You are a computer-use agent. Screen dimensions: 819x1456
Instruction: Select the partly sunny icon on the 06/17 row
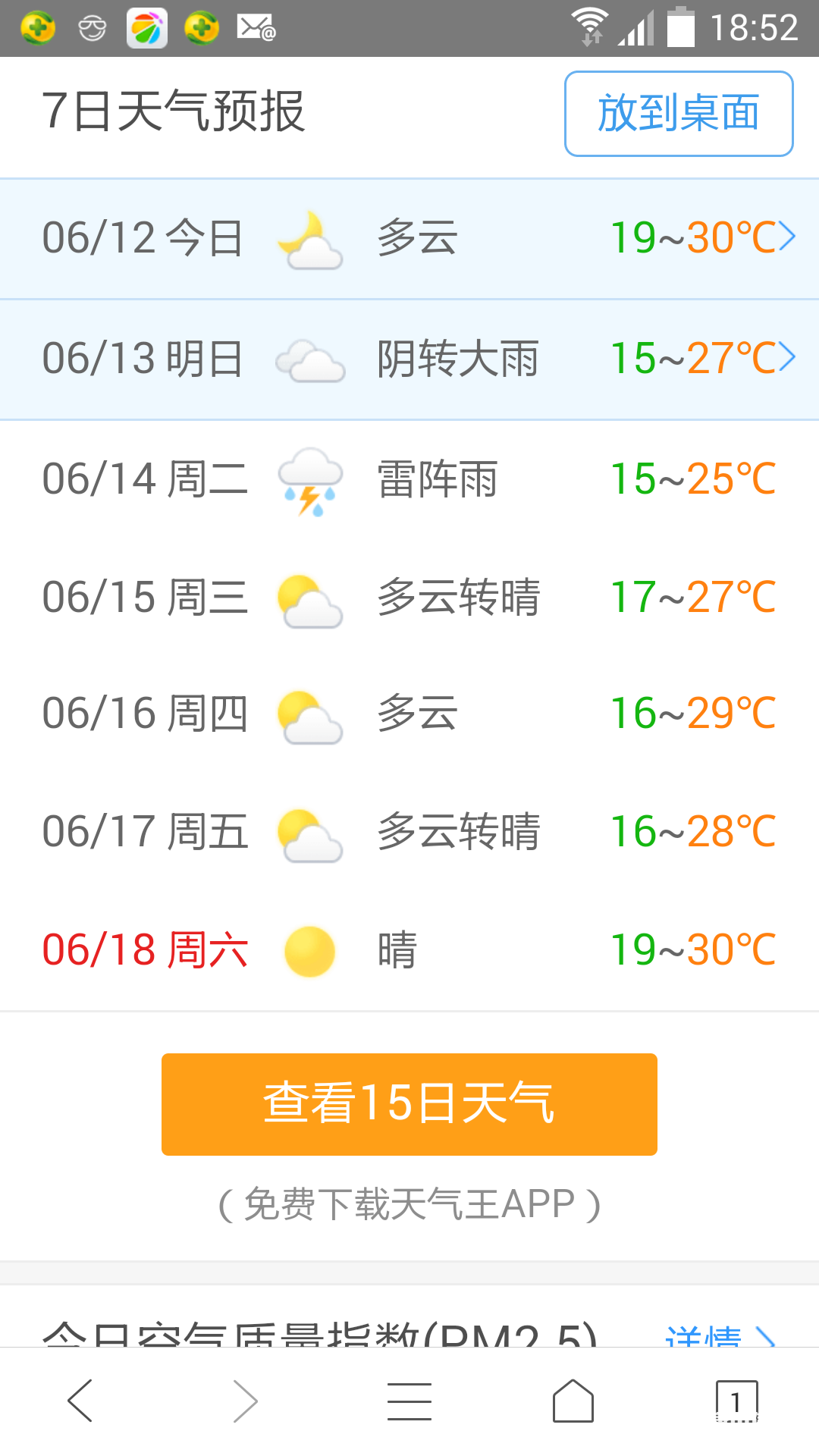(309, 834)
